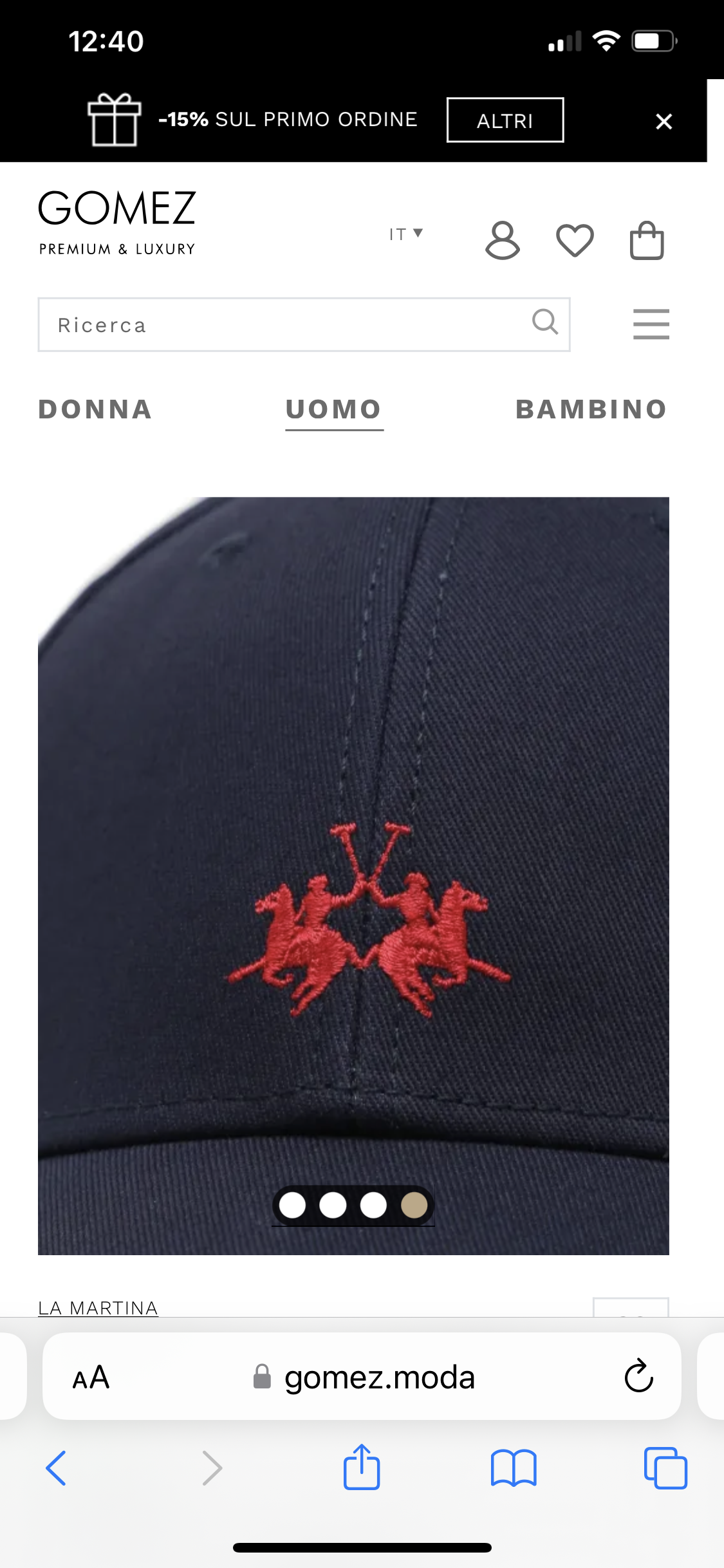Viewport: 724px width, 1568px height.
Task: Reload the gomez.moda page
Action: pyautogui.click(x=638, y=1377)
